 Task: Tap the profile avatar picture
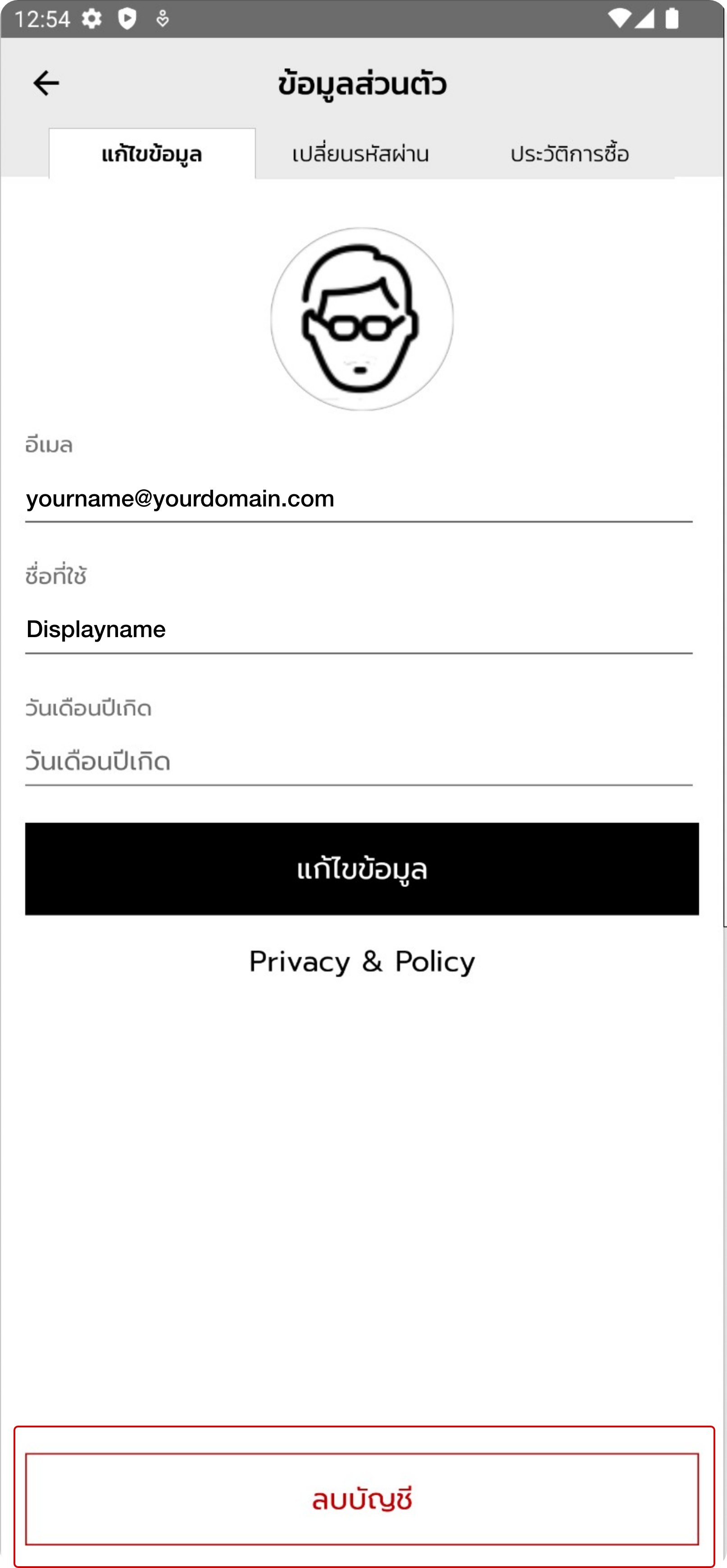[x=362, y=319]
